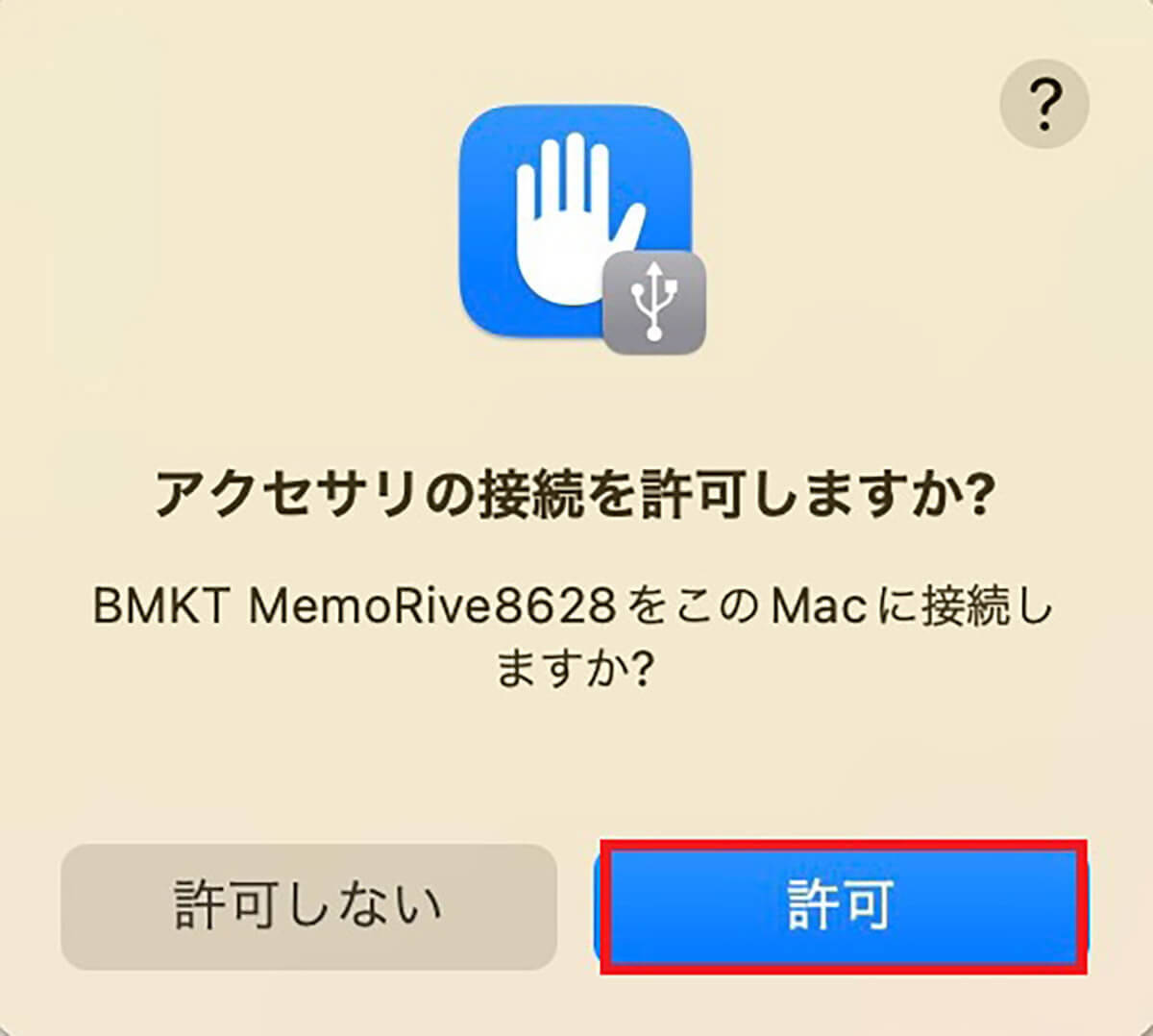Tap 許可しない to deny the accessory
Viewport: 1153px width, 1036px height.
click(308, 906)
